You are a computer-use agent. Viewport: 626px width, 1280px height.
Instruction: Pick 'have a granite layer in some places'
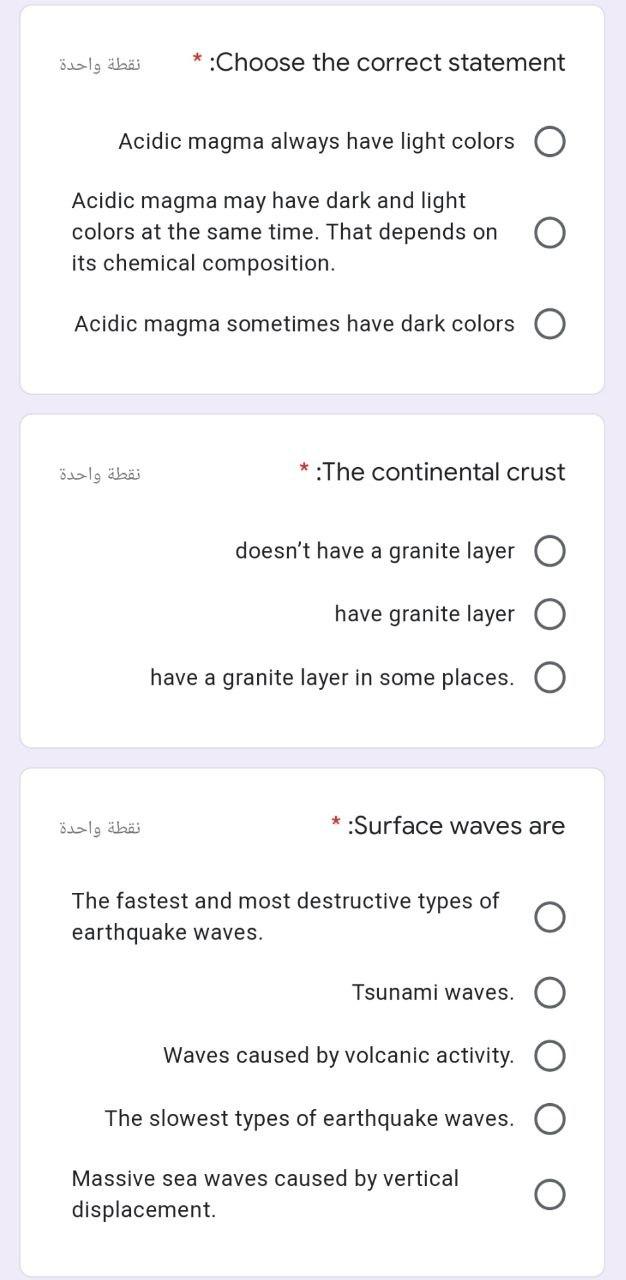549,678
